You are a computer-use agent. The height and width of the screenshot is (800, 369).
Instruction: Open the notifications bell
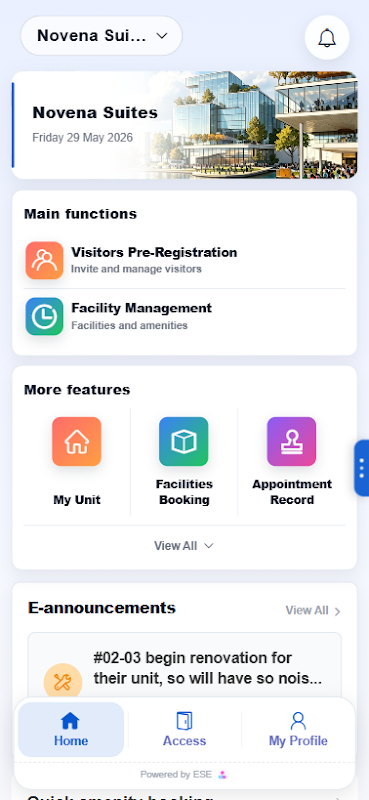tap(327, 38)
